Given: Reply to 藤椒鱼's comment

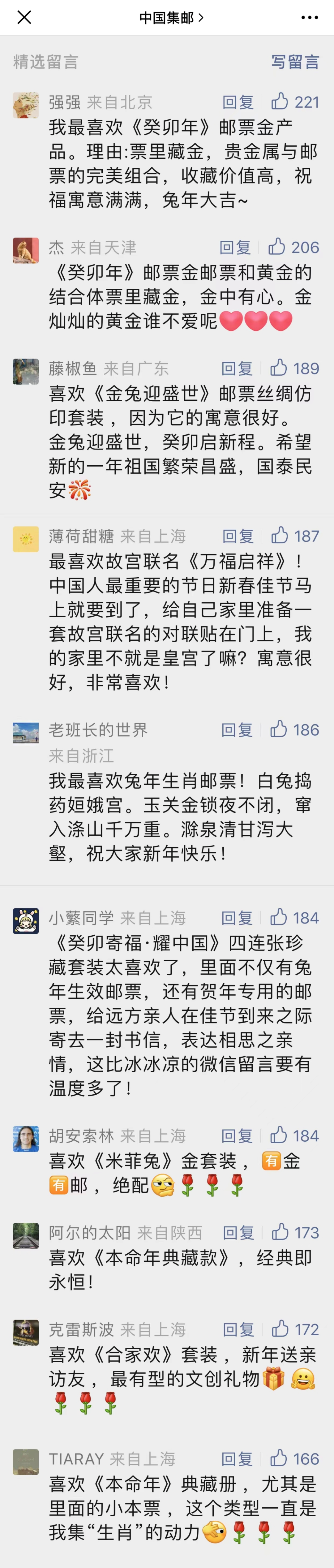Looking at the screenshot, I should coord(237,368).
